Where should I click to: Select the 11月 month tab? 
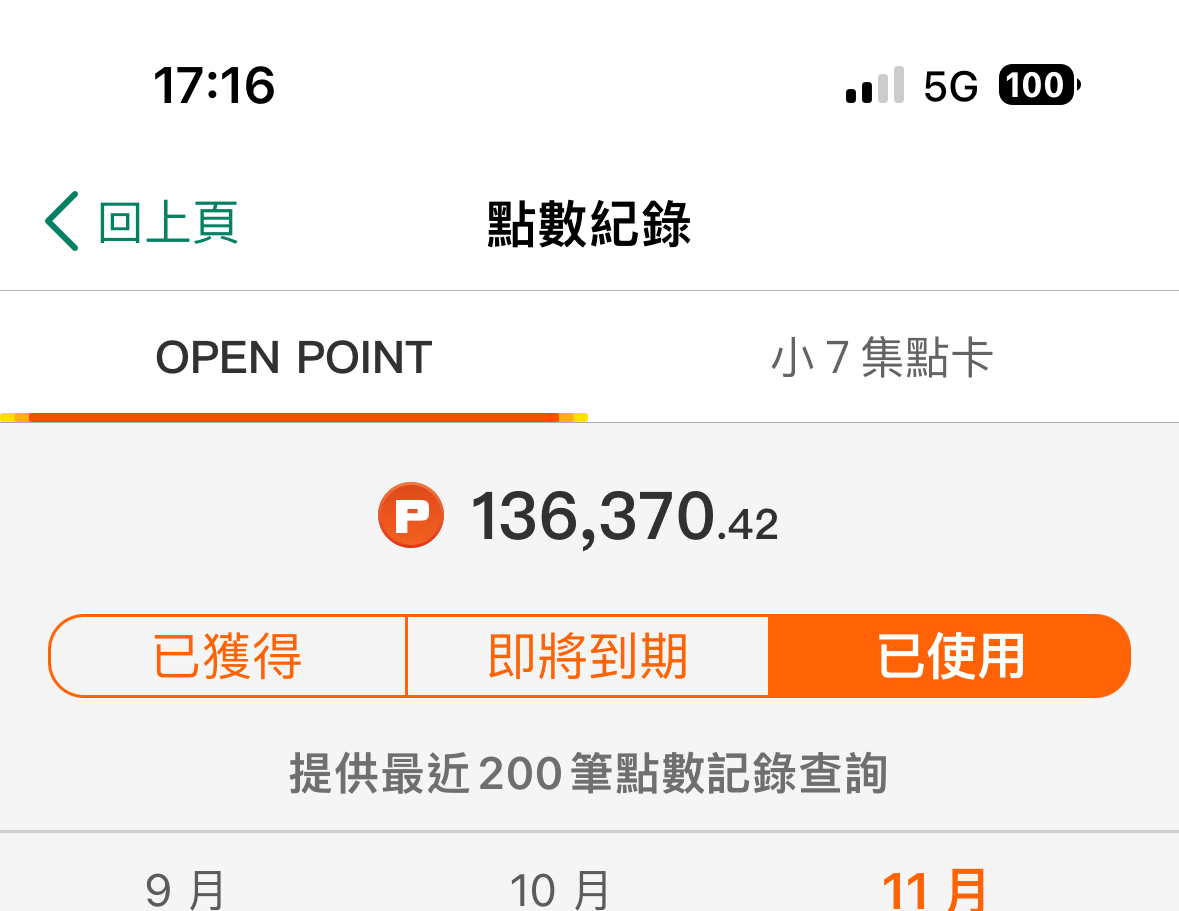pyautogui.click(x=934, y=888)
